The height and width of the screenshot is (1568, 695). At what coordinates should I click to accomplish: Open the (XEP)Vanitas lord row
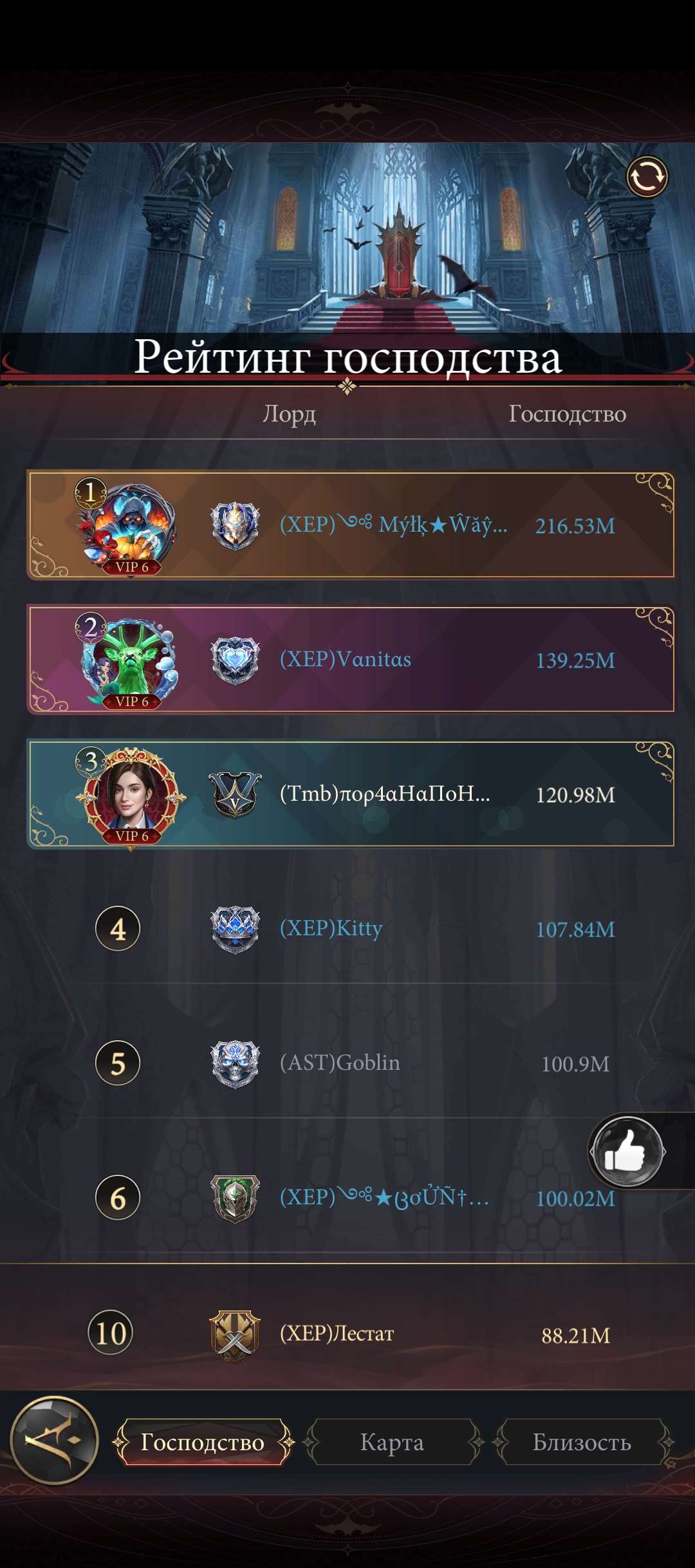pyautogui.click(x=351, y=660)
